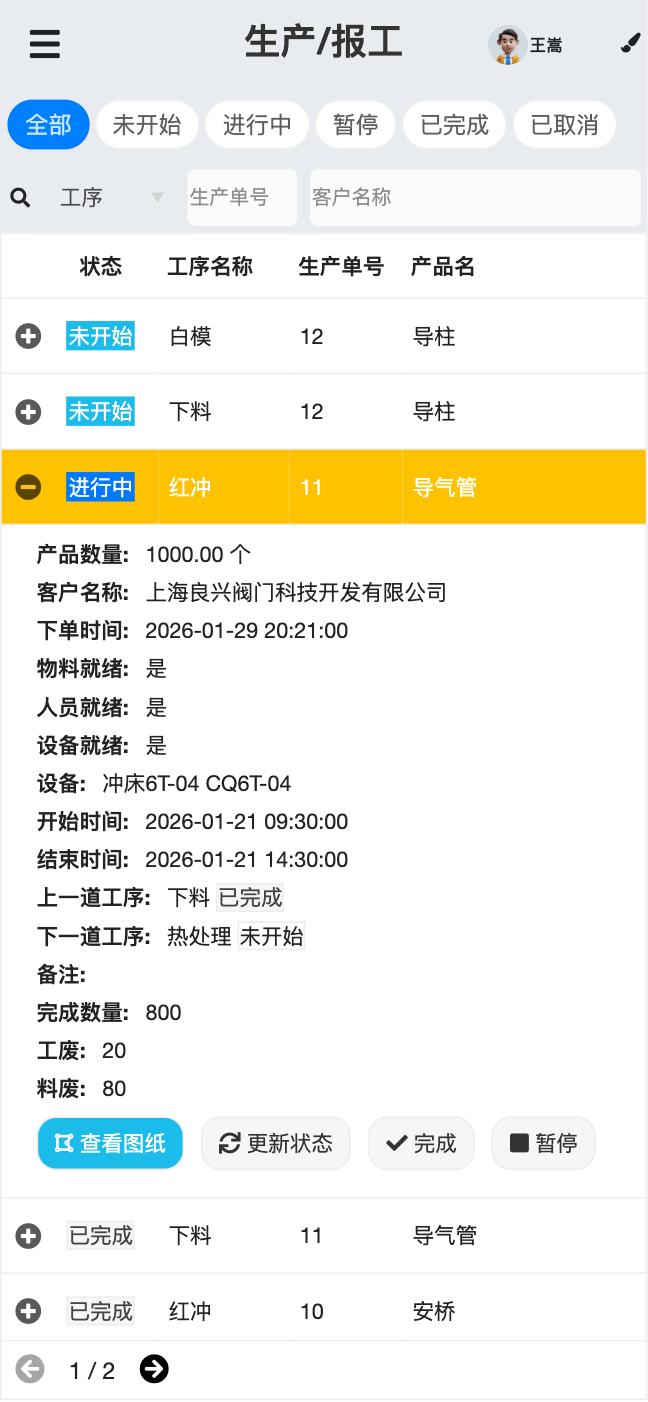Open the theme brush icon
The width and height of the screenshot is (648, 1402).
click(x=630, y=44)
